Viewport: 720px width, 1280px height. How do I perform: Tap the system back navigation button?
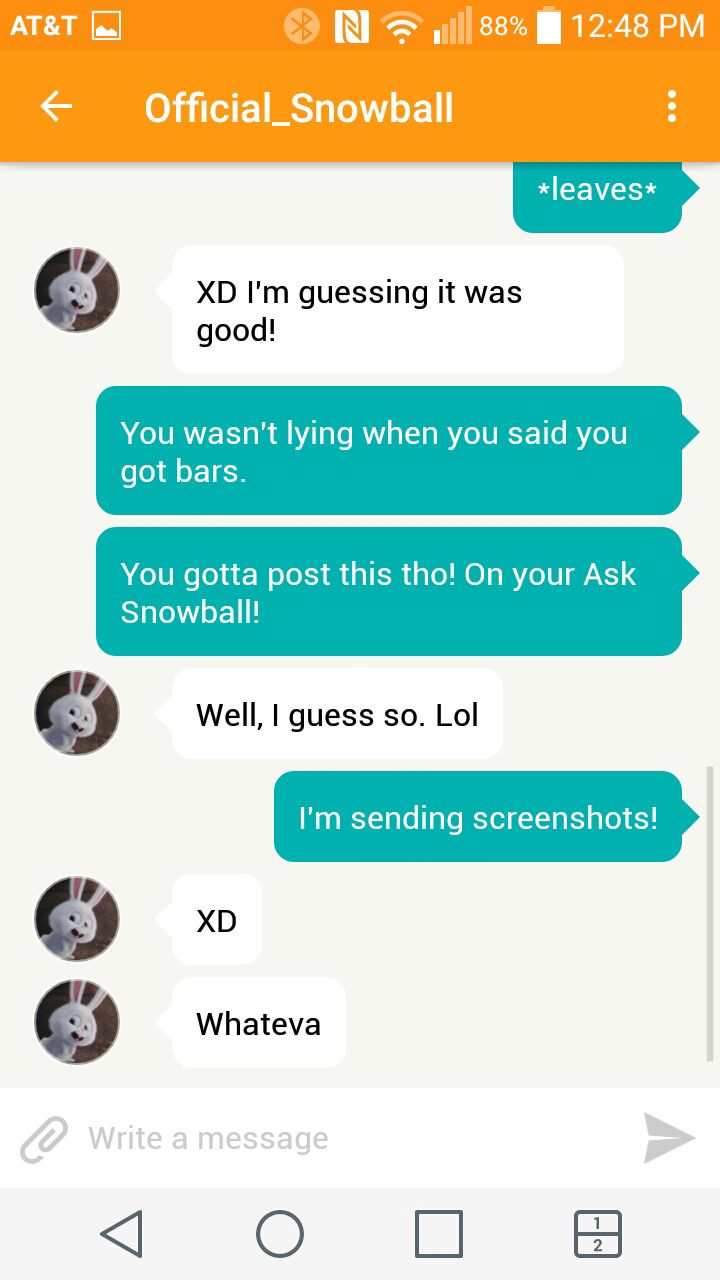tap(122, 1233)
